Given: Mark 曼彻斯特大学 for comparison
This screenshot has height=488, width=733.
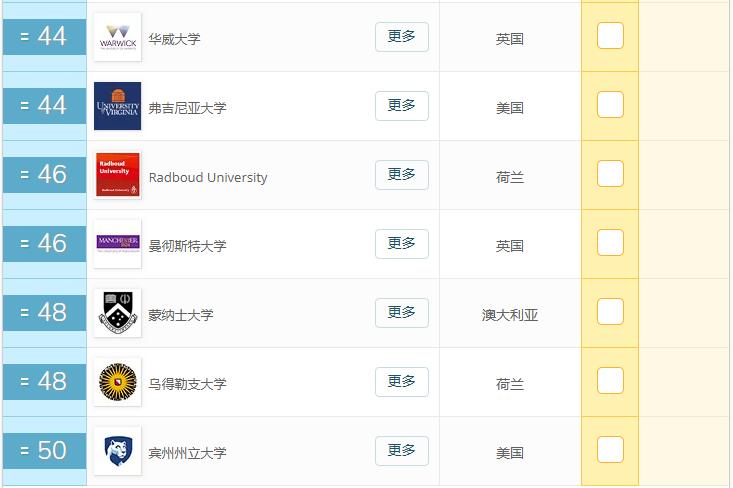Looking at the screenshot, I should [x=610, y=243].
